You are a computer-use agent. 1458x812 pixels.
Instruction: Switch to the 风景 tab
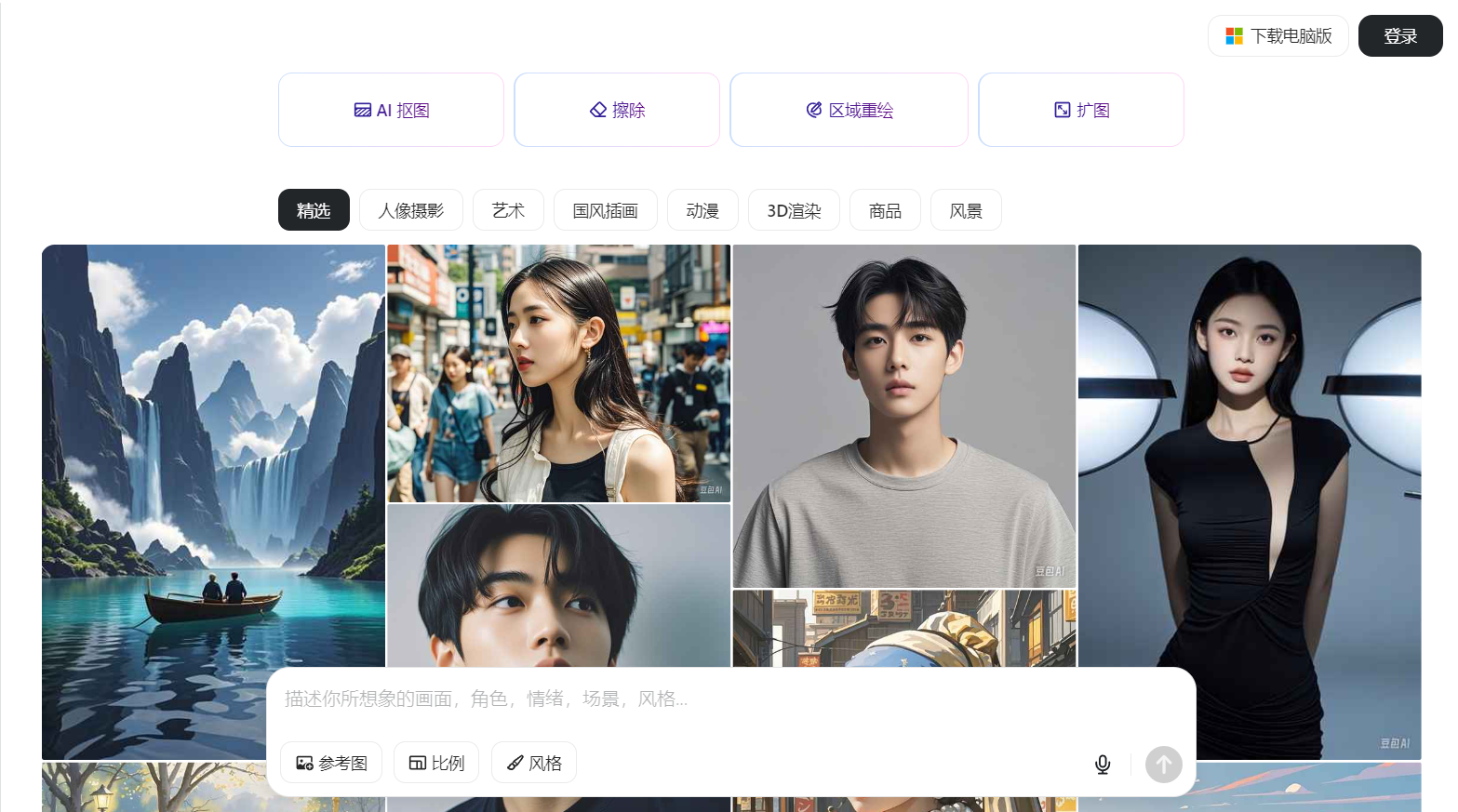[966, 210]
